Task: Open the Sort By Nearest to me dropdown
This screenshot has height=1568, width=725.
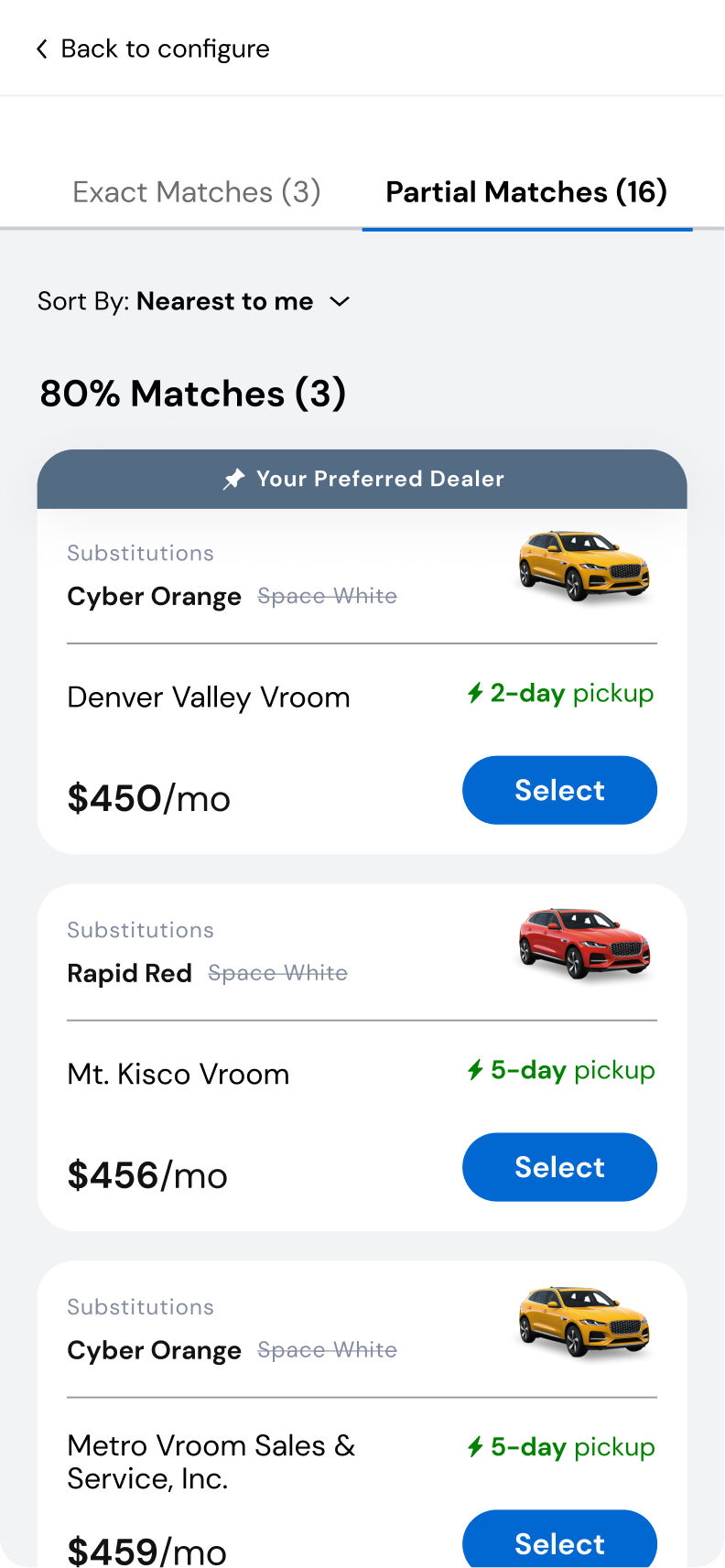Action: point(194,301)
